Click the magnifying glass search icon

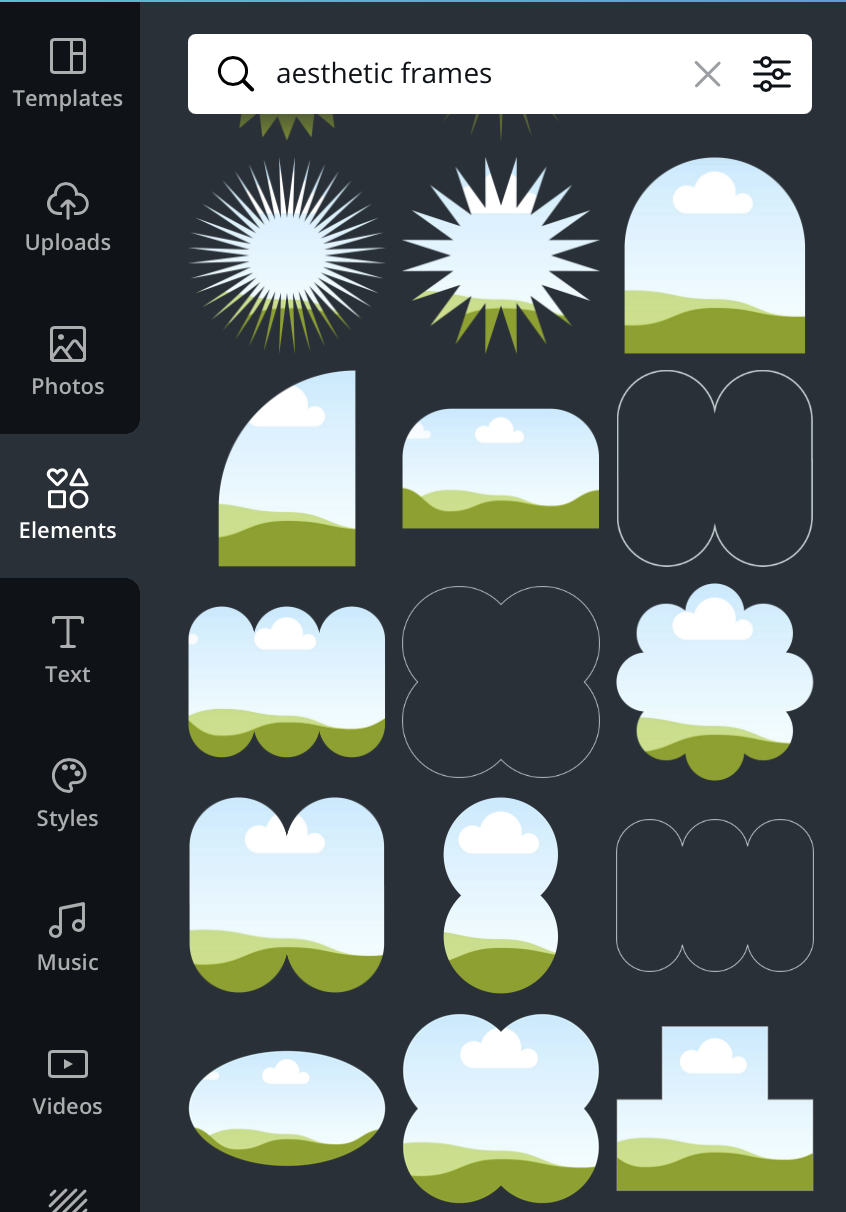236,74
